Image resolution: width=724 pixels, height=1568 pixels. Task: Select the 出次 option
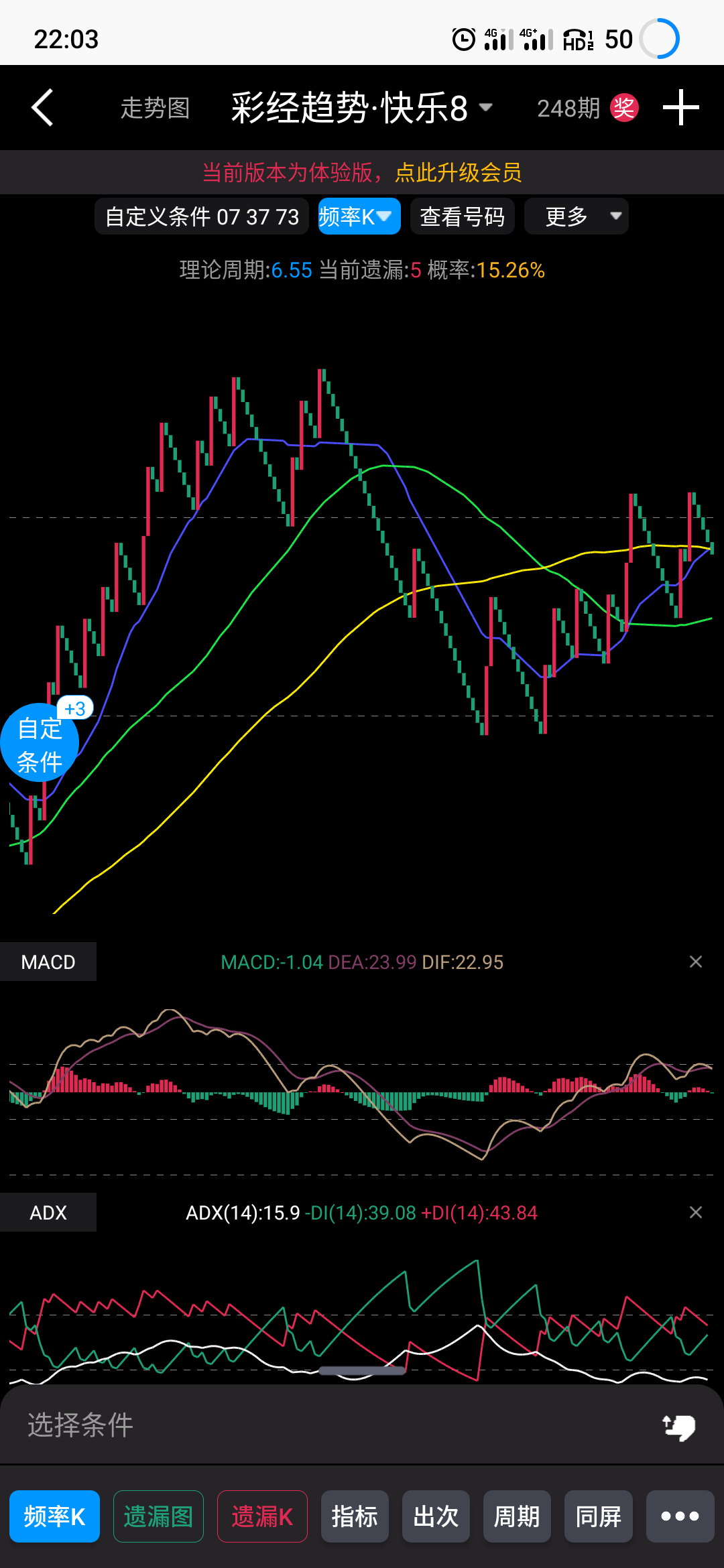436,1516
